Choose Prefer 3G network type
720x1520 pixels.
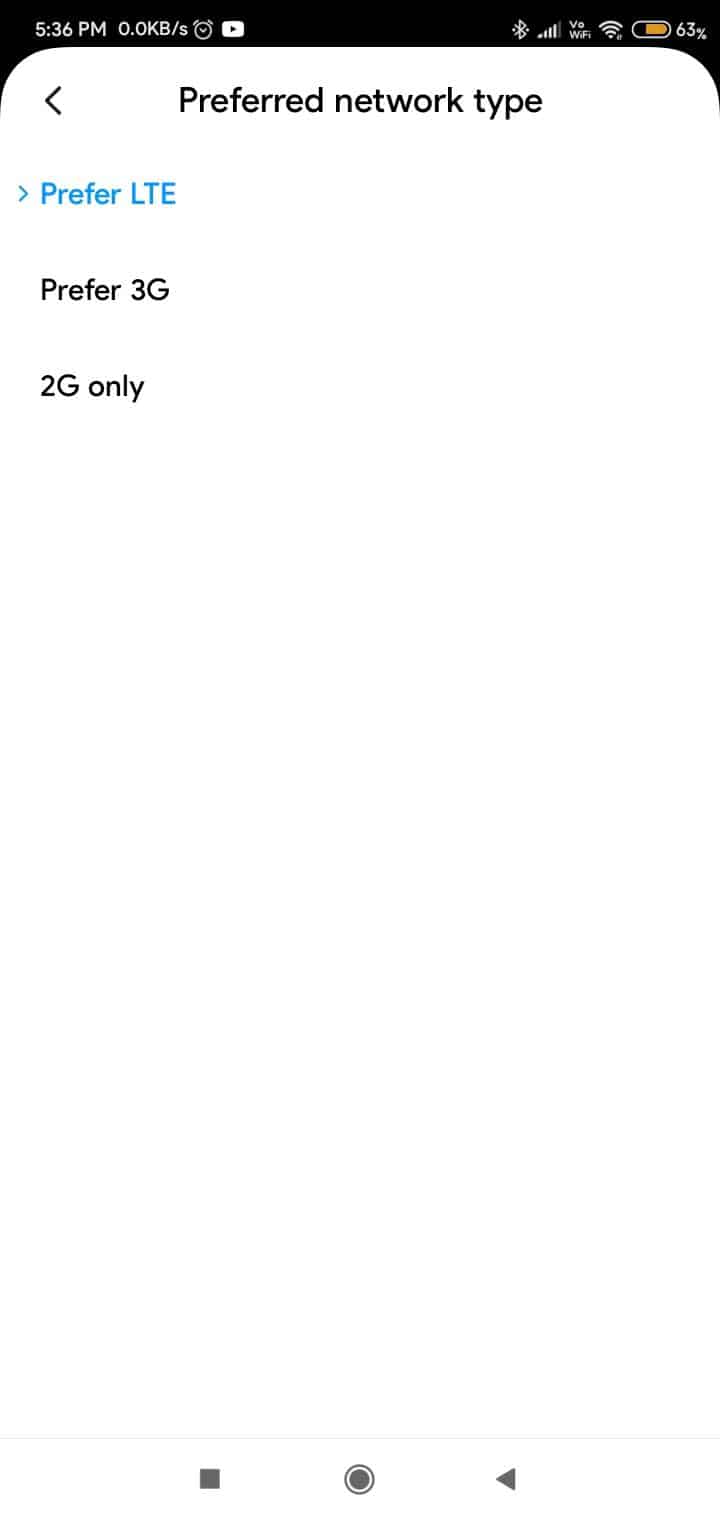360,290
